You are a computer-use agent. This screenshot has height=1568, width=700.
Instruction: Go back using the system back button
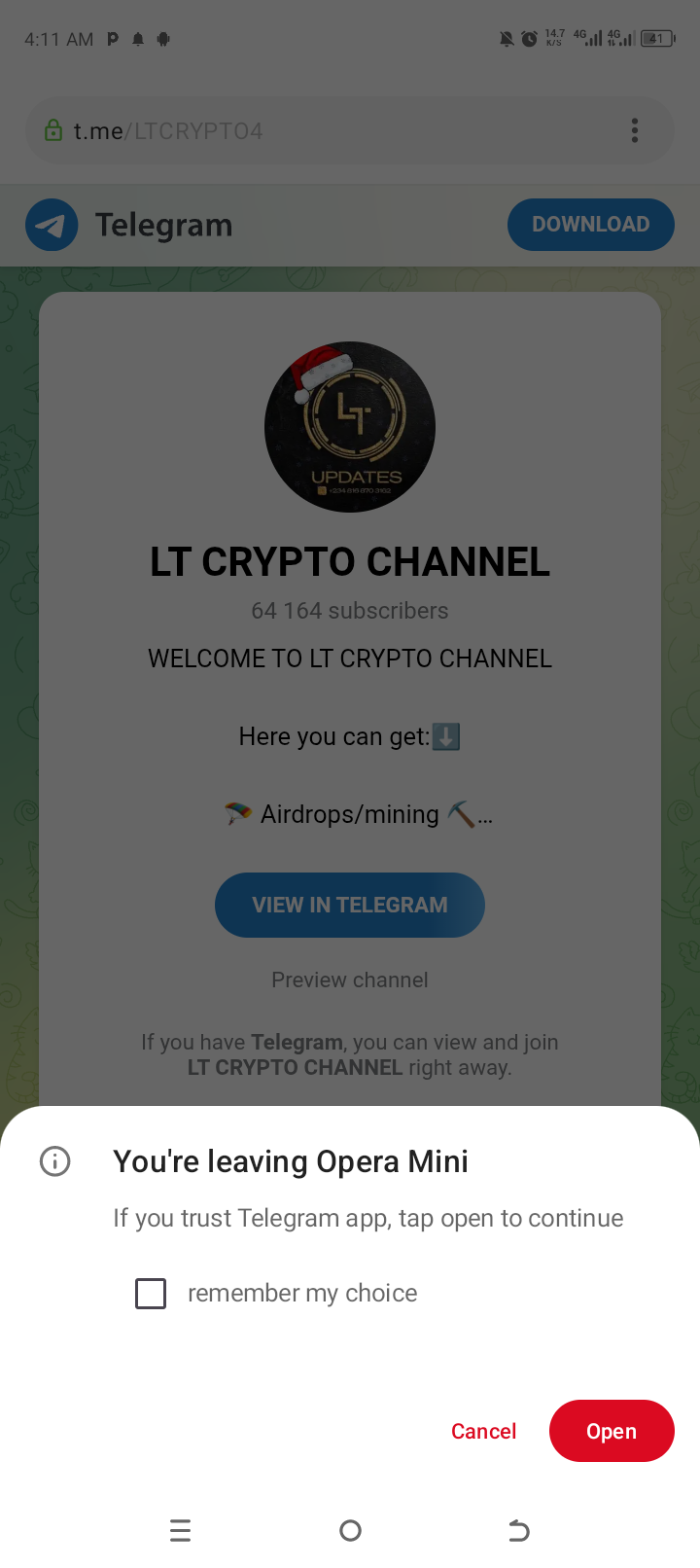[x=519, y=1531]
